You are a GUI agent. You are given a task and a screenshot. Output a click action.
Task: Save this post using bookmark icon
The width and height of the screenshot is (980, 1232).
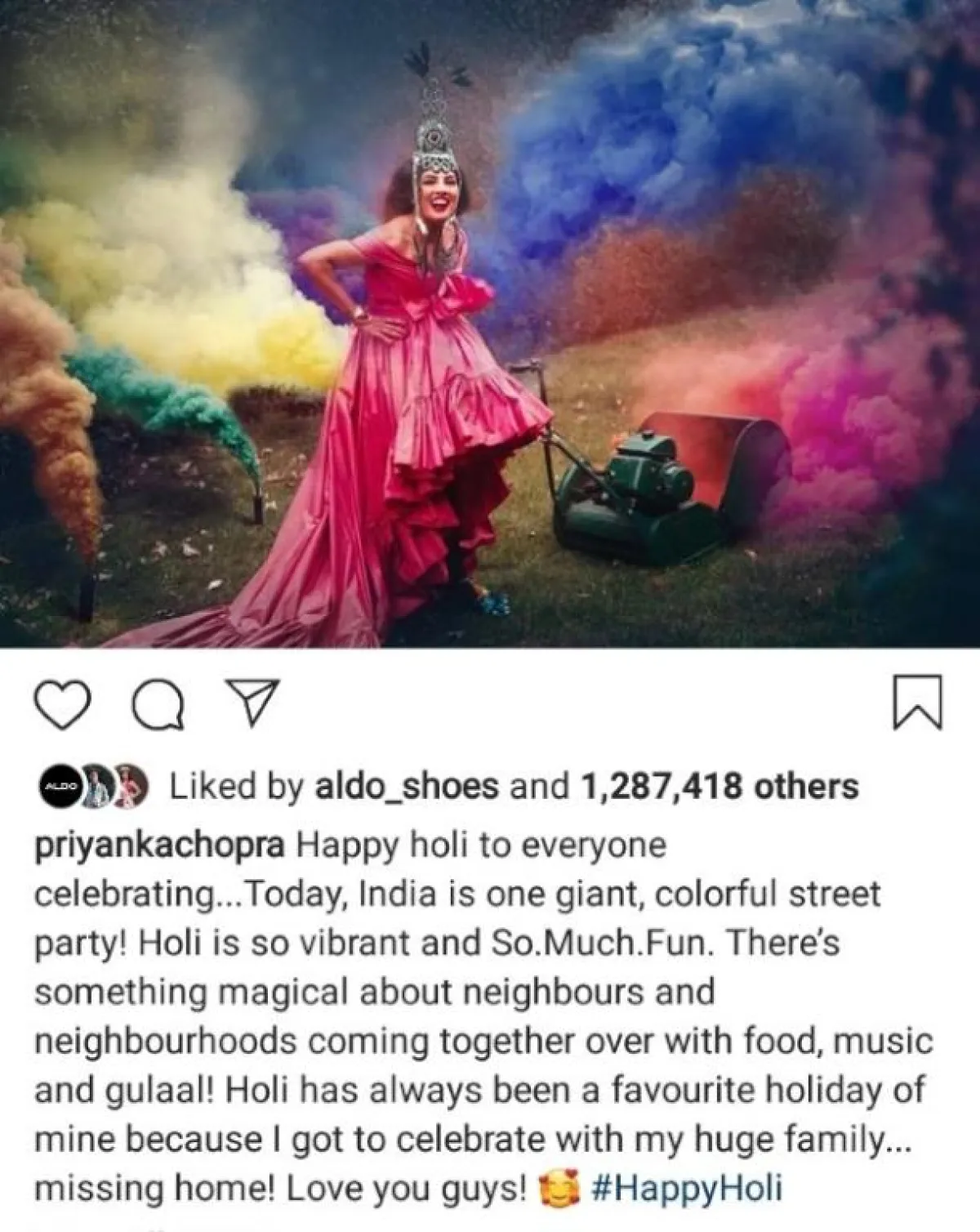point(917,702)
